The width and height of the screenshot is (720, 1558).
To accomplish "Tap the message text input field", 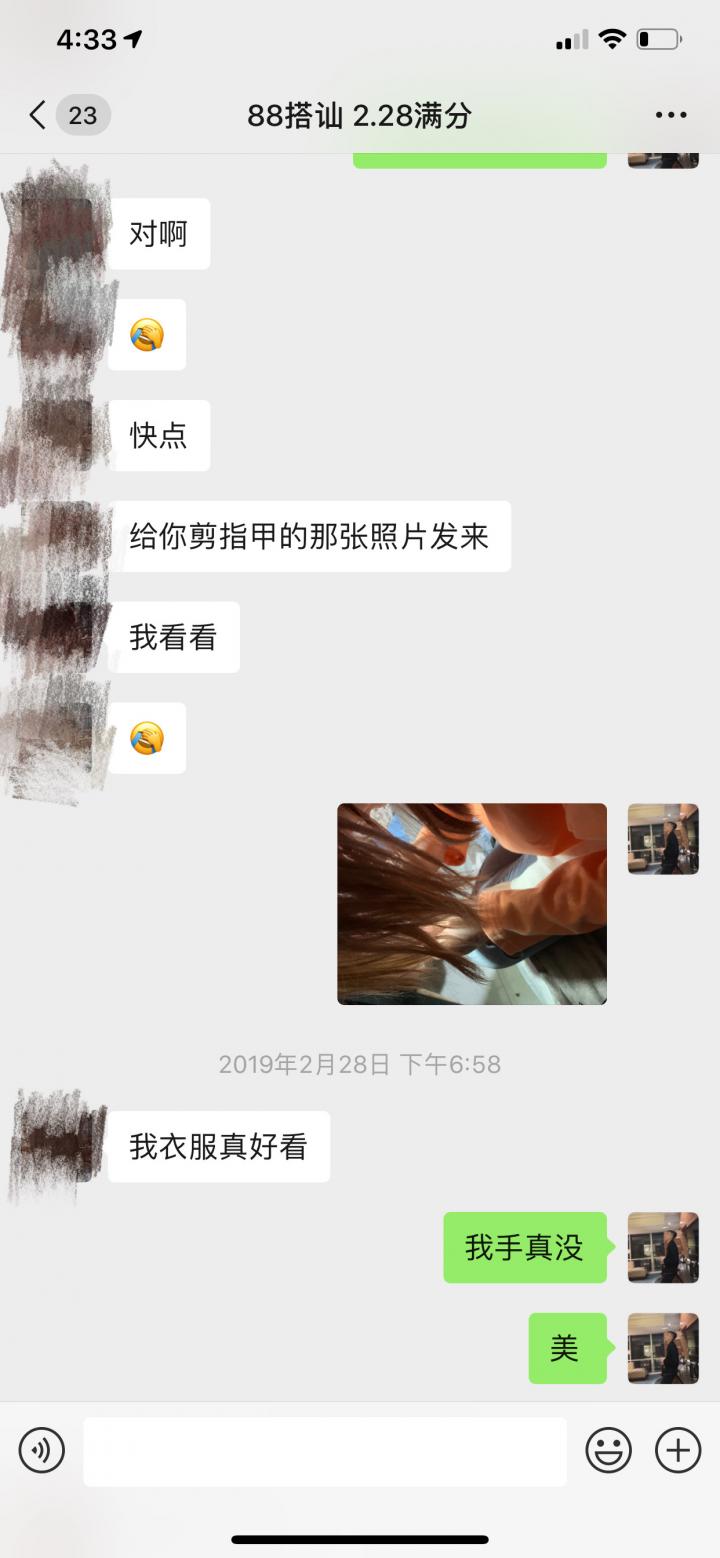I will tap(325, 1449).
